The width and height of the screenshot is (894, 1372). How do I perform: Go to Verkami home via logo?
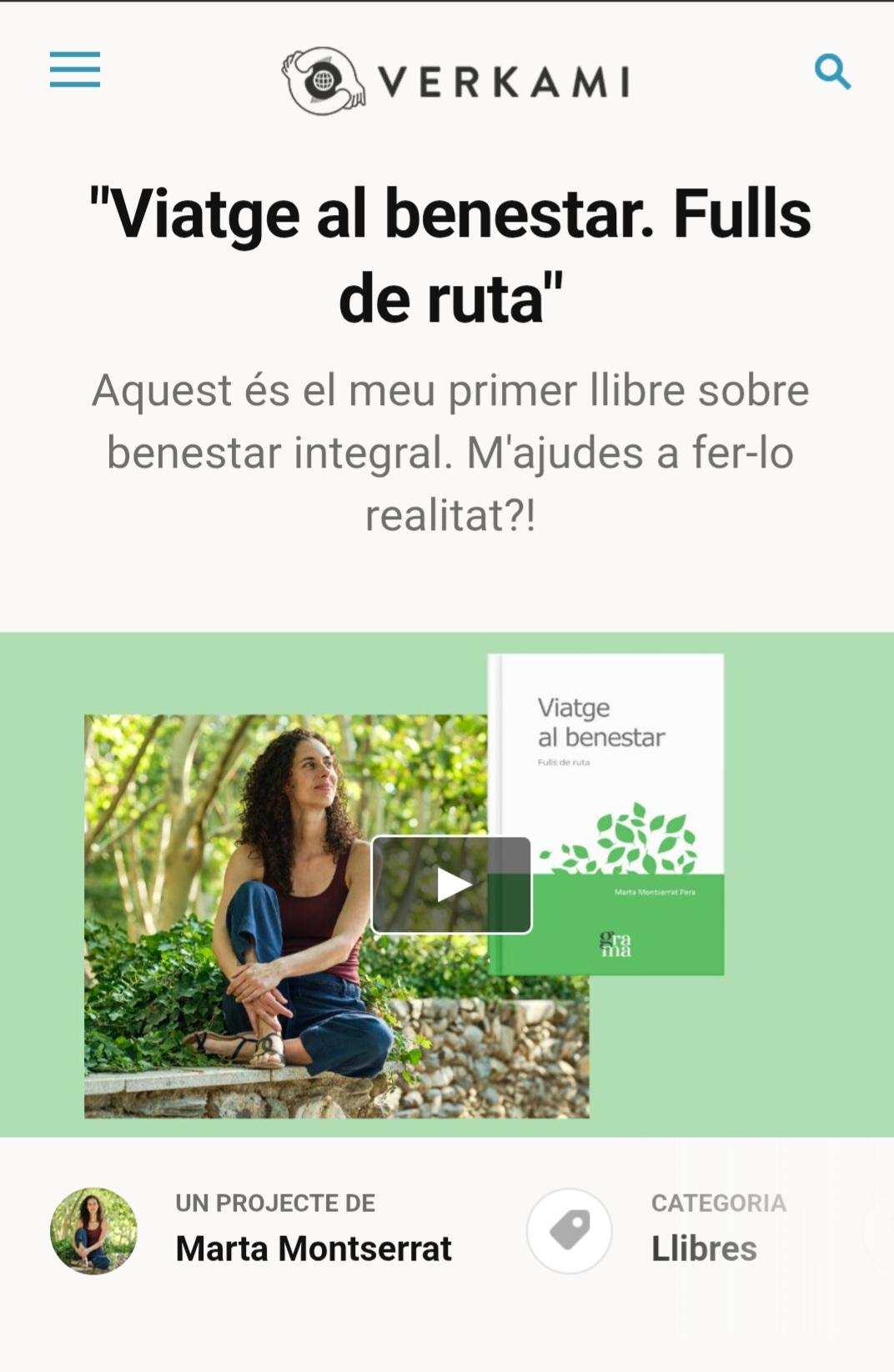(455, 81)
